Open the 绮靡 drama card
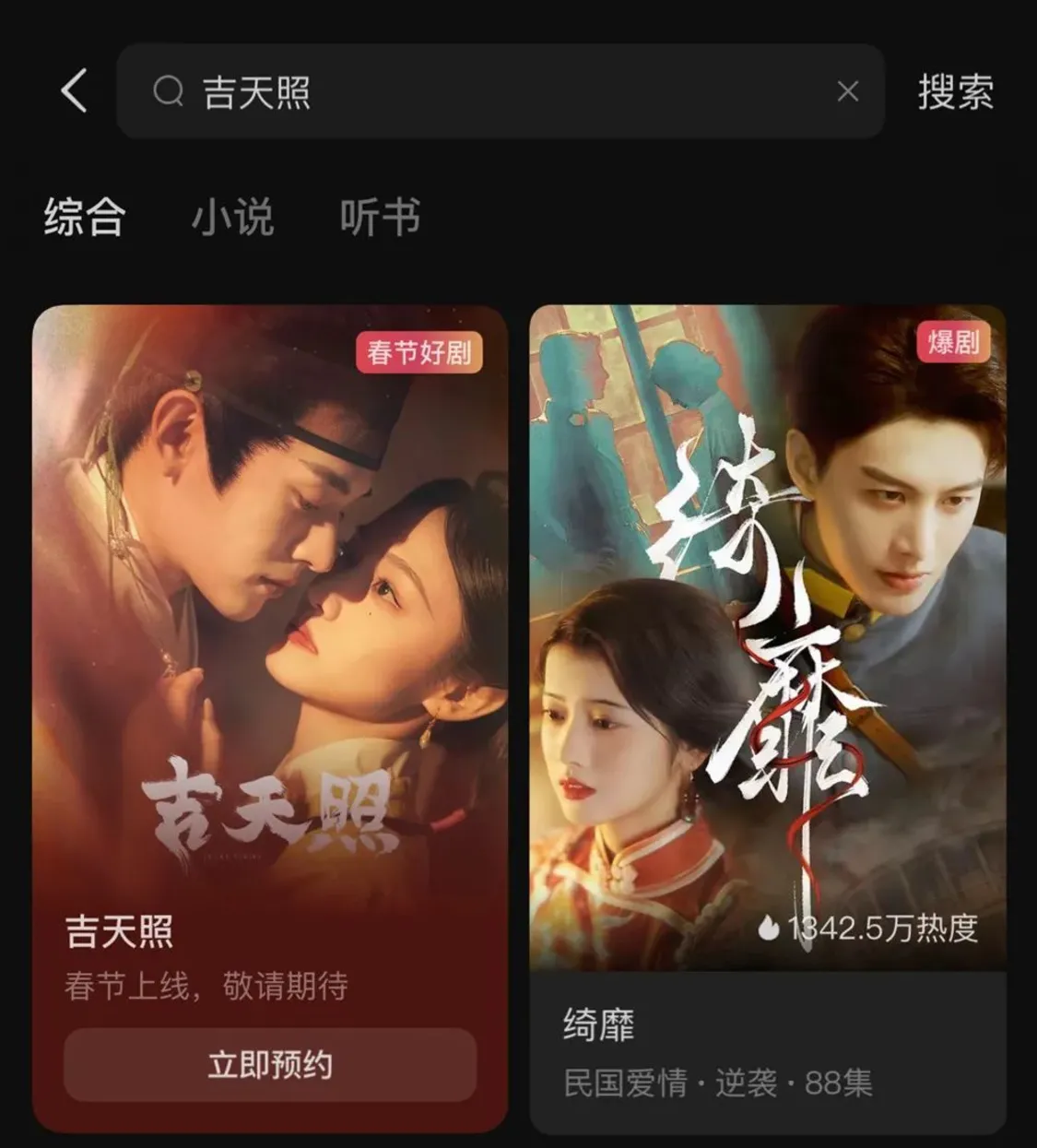Image resolution: width=1037 pixels, height=1148 pixels. pyautogui.click(x=767, y=645)
